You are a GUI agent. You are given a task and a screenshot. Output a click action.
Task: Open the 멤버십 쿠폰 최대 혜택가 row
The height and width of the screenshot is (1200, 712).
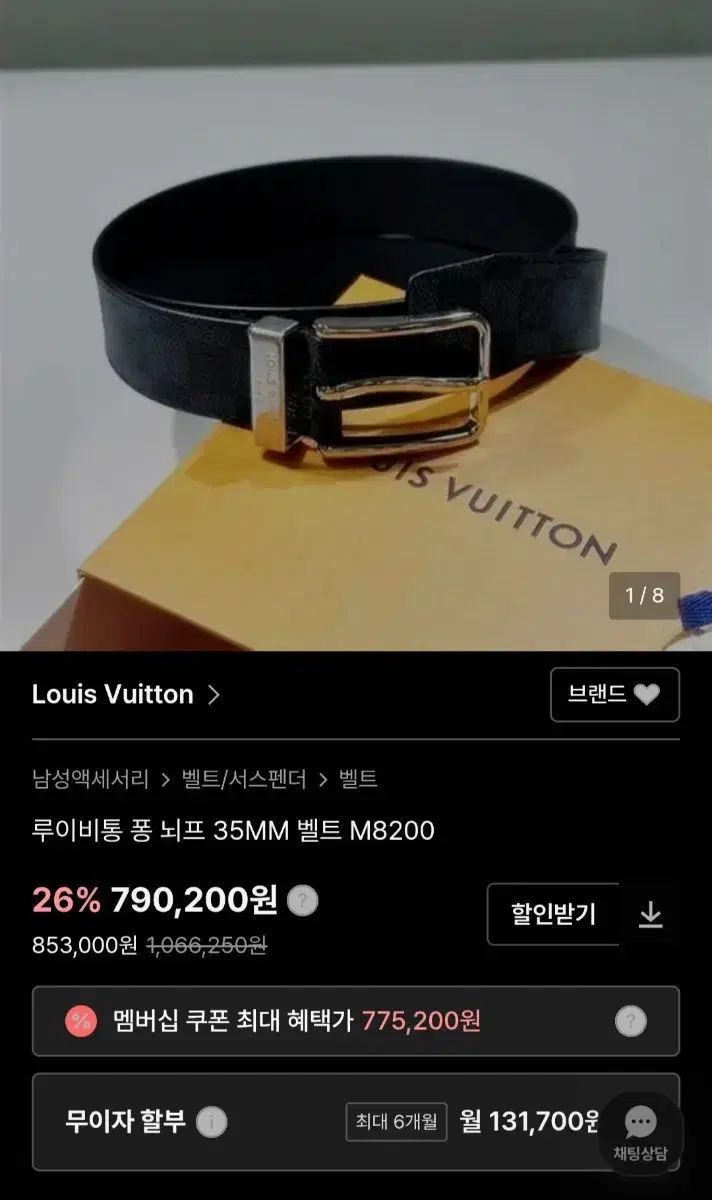(x=340, y=1021)
